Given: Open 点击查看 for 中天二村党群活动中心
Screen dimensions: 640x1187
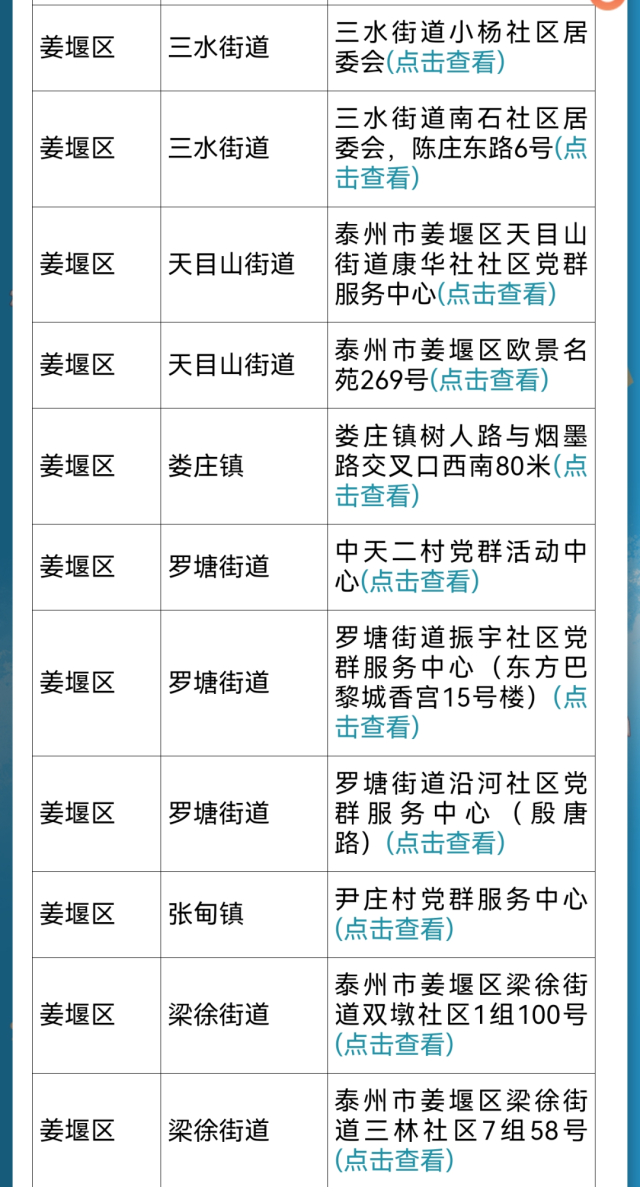Looking at the screenshot, I should (420, 581).
